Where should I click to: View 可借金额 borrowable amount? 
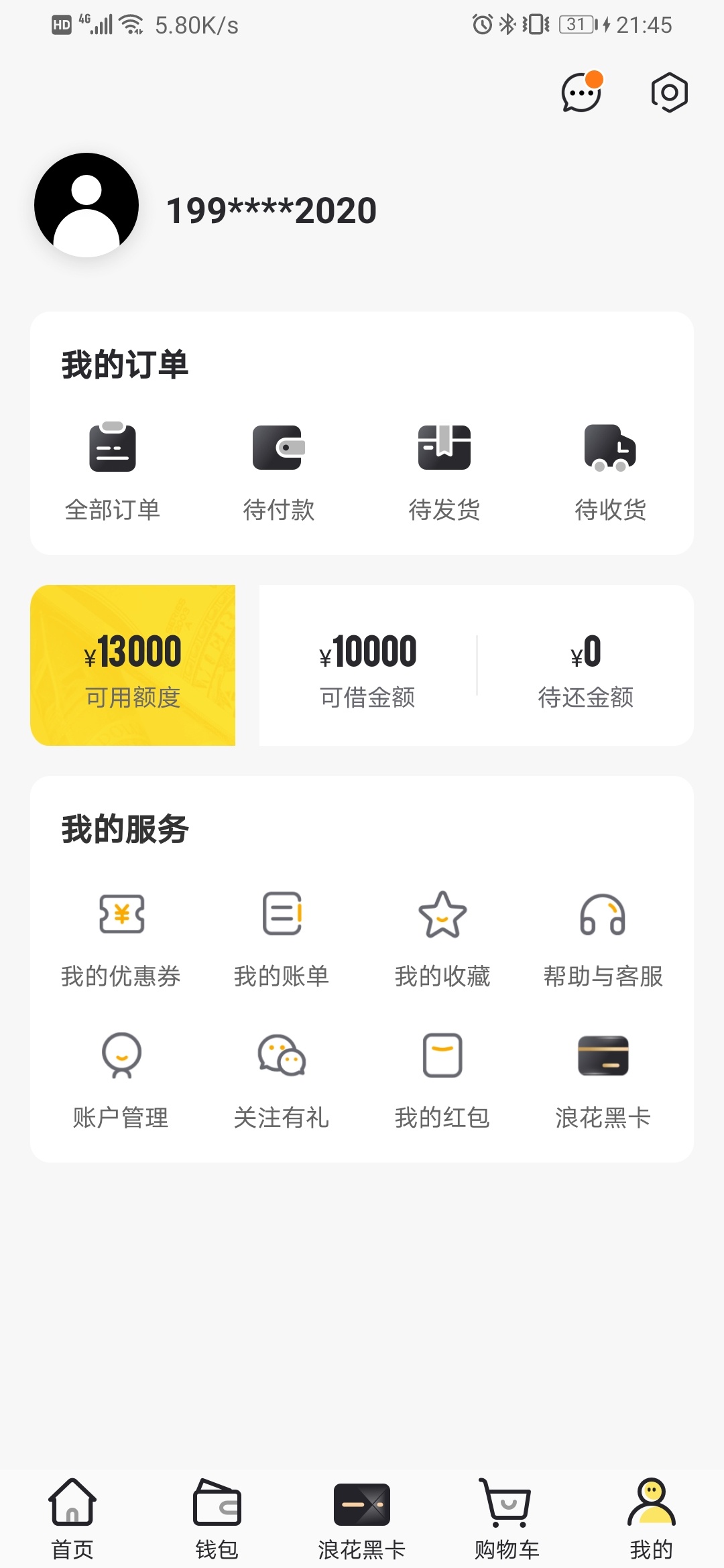point(367,669)
